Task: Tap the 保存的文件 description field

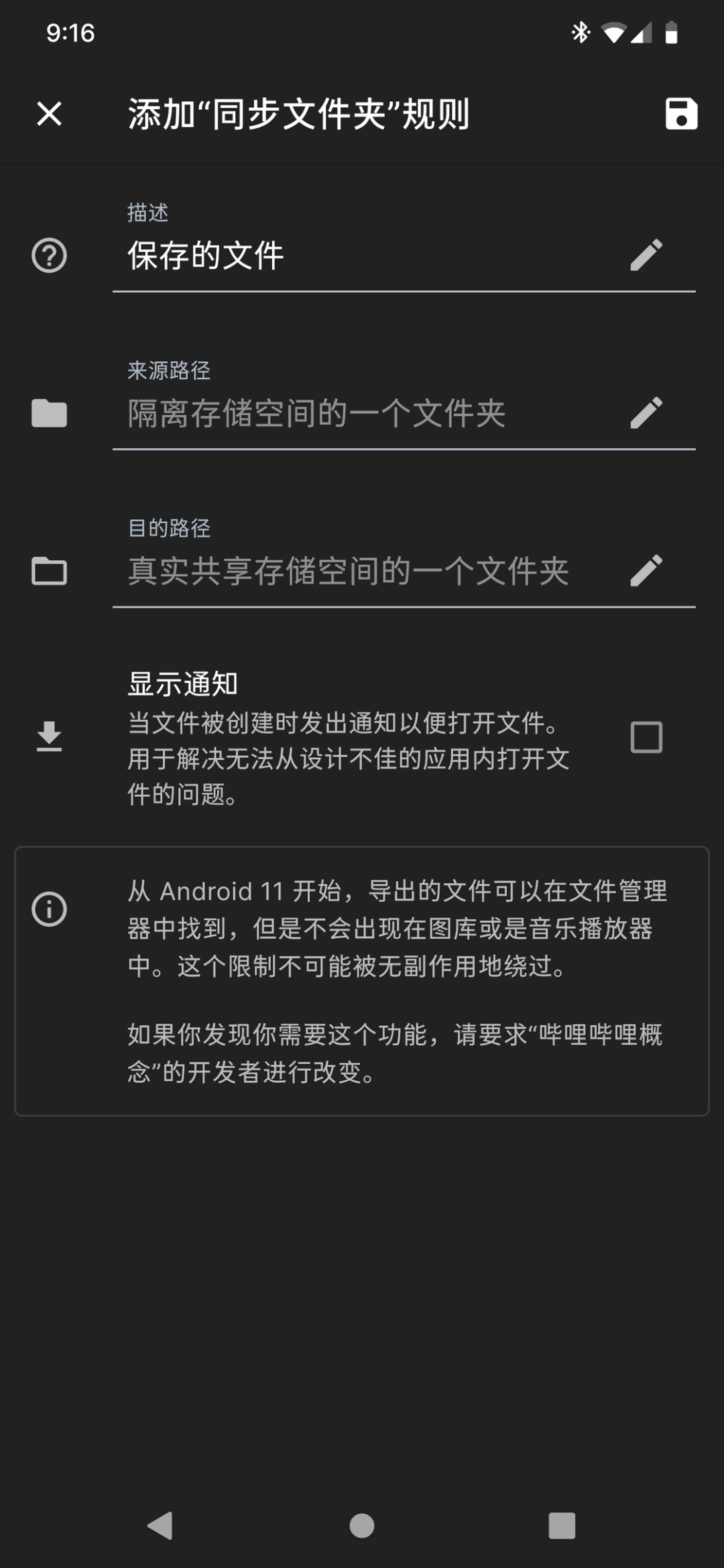Action: pyautogui.click(x=335, y=257)
